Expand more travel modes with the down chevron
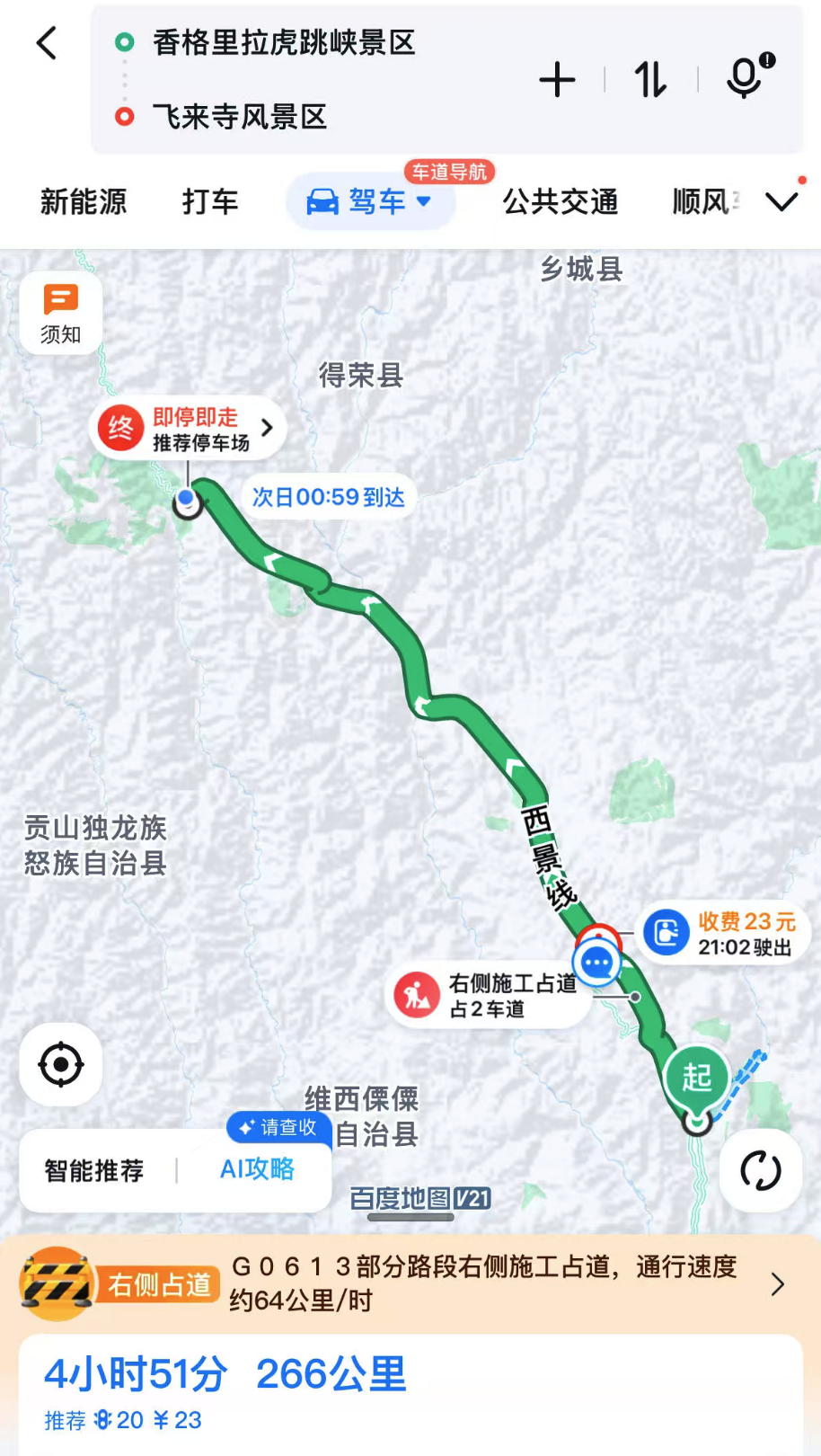 tap(781, 202)
